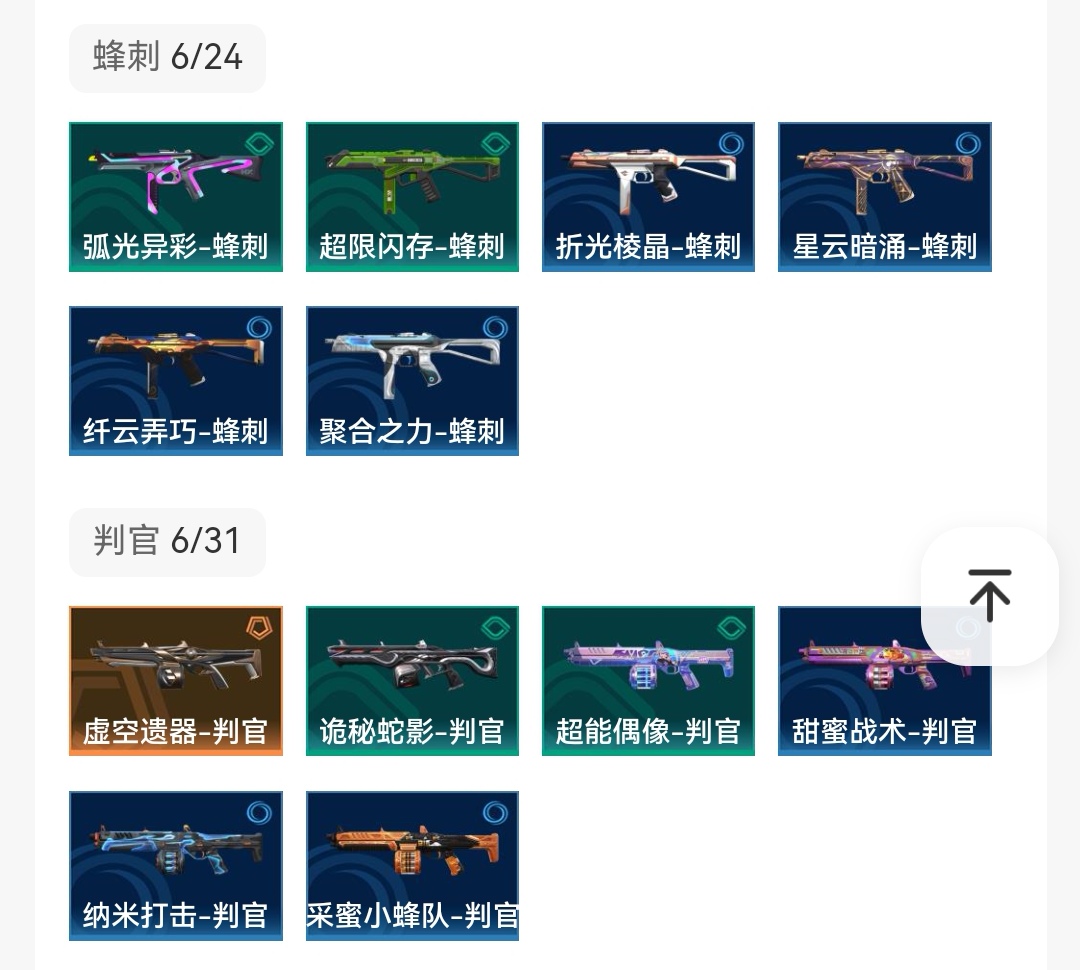Screen dimensions: 1080x970
Task: Select the 诡秘蛇影-判官 skin
Action: tap(412, 681)
